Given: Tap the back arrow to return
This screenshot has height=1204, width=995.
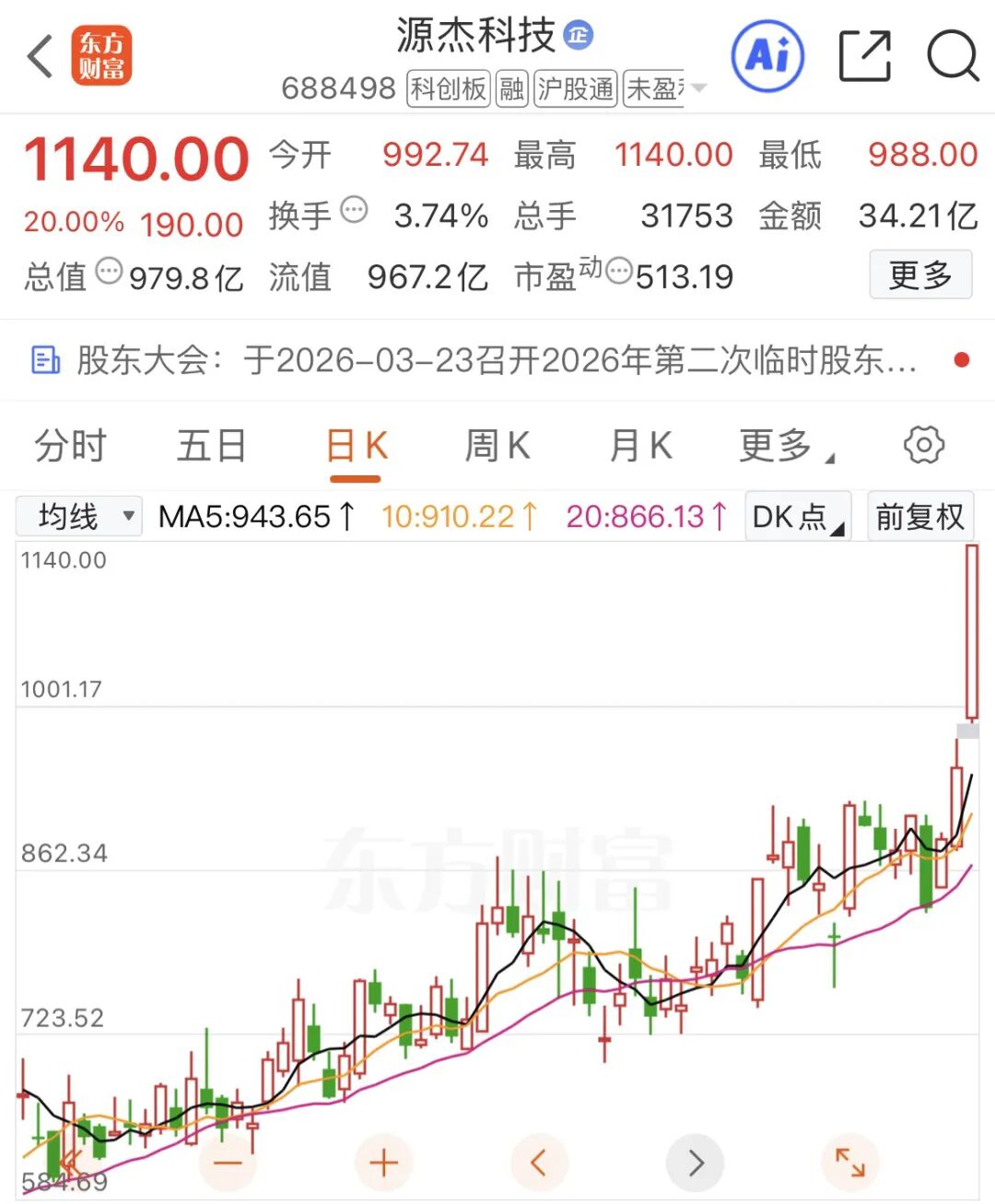Looking at the screenshot, I should coord(39,56).
